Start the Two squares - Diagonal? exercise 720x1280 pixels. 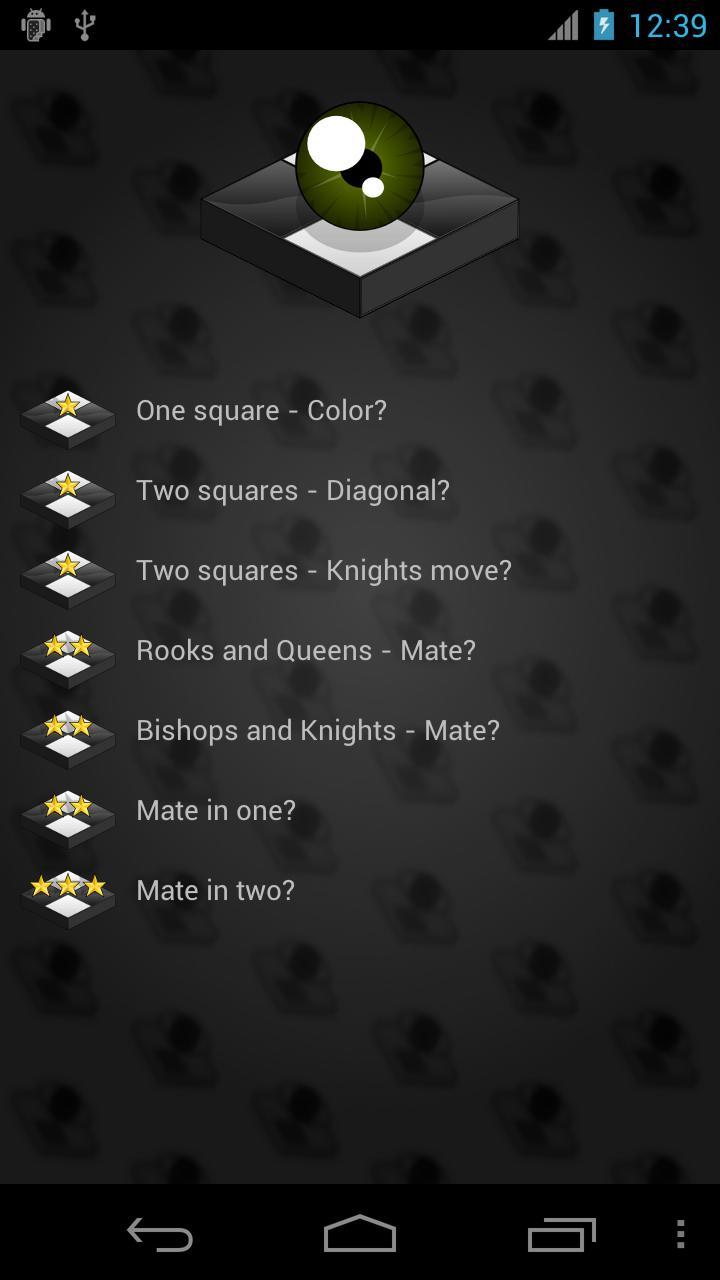point(292,491)
